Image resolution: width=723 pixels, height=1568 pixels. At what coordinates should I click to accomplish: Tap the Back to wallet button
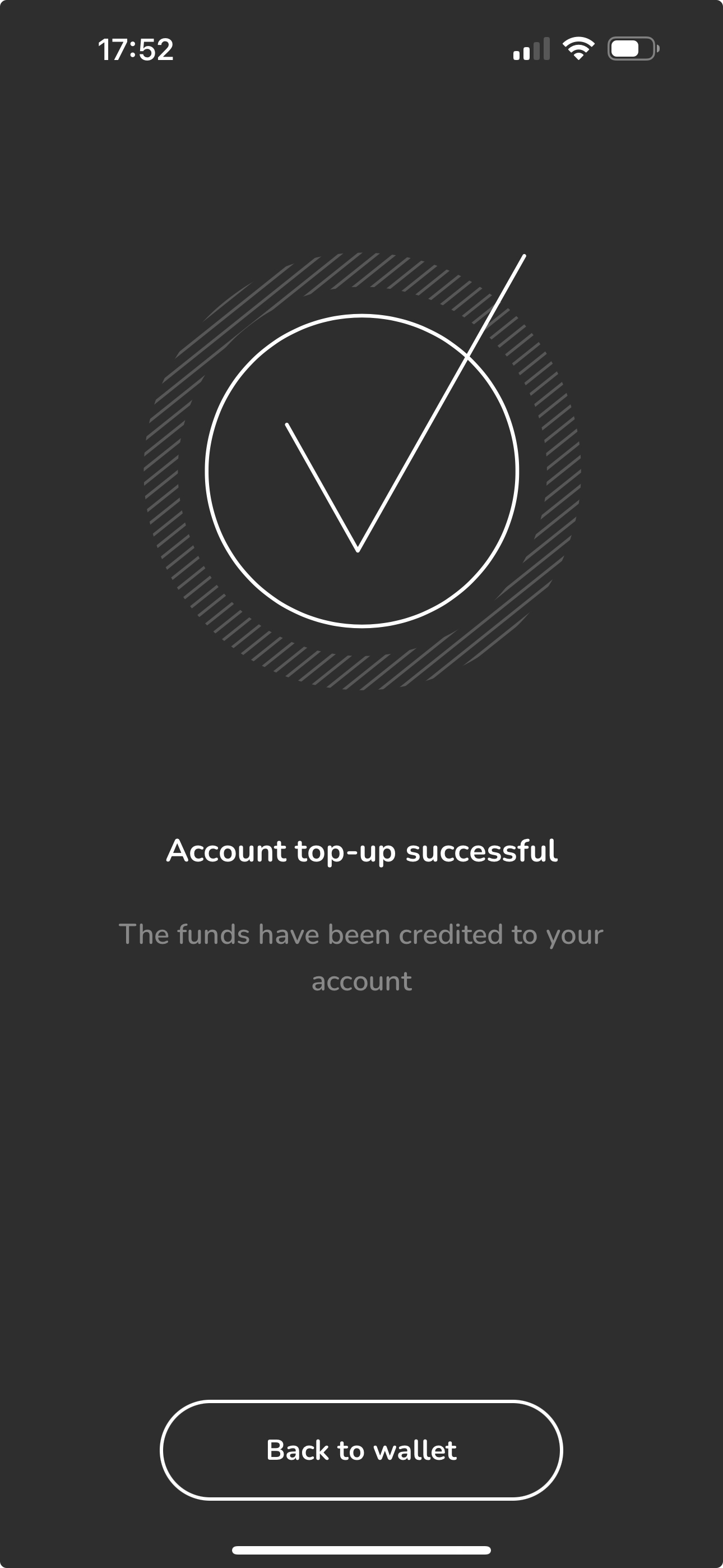[x=361, y=1451]
